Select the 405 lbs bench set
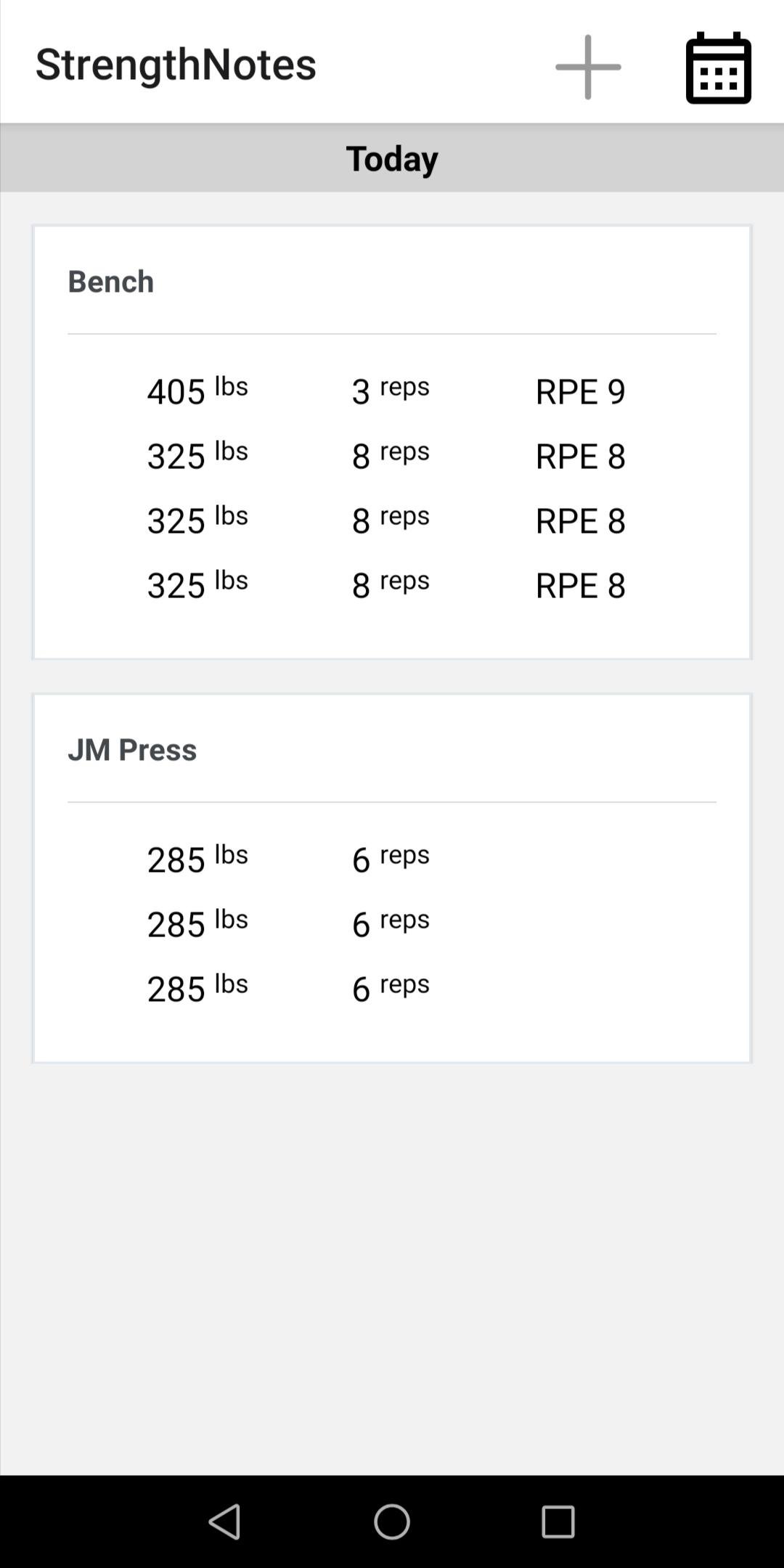 click(x=196, y=391)
